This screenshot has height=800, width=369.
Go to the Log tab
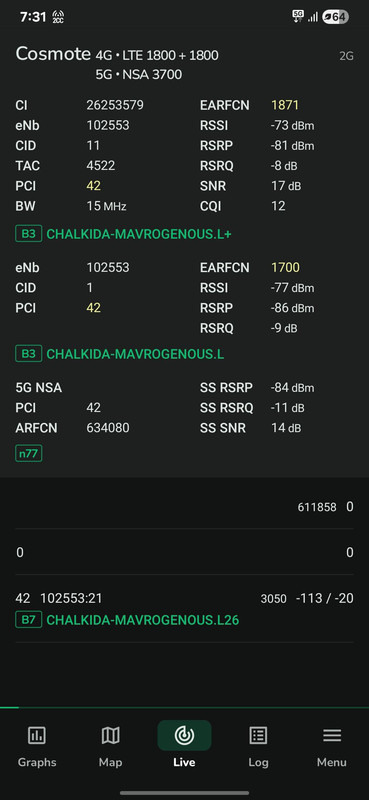point(258,746)
